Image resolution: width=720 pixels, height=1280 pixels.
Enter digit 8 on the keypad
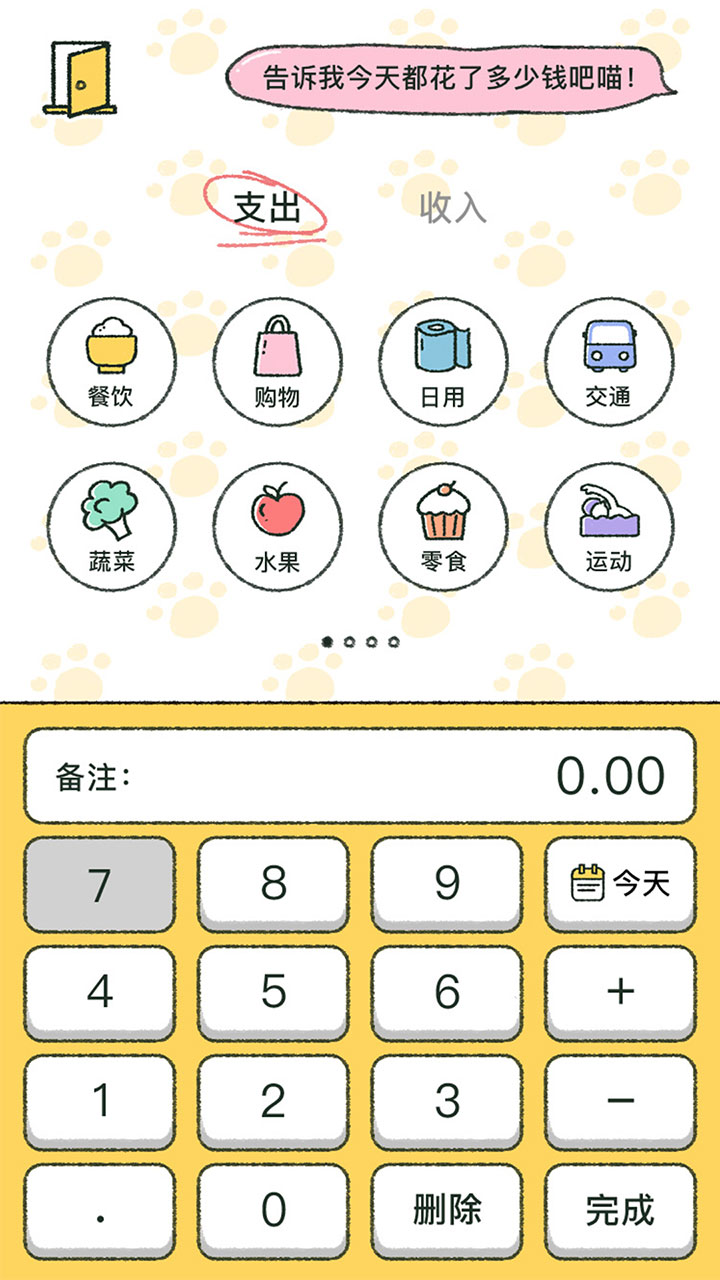pyautogui.click(x=273, y=883)
